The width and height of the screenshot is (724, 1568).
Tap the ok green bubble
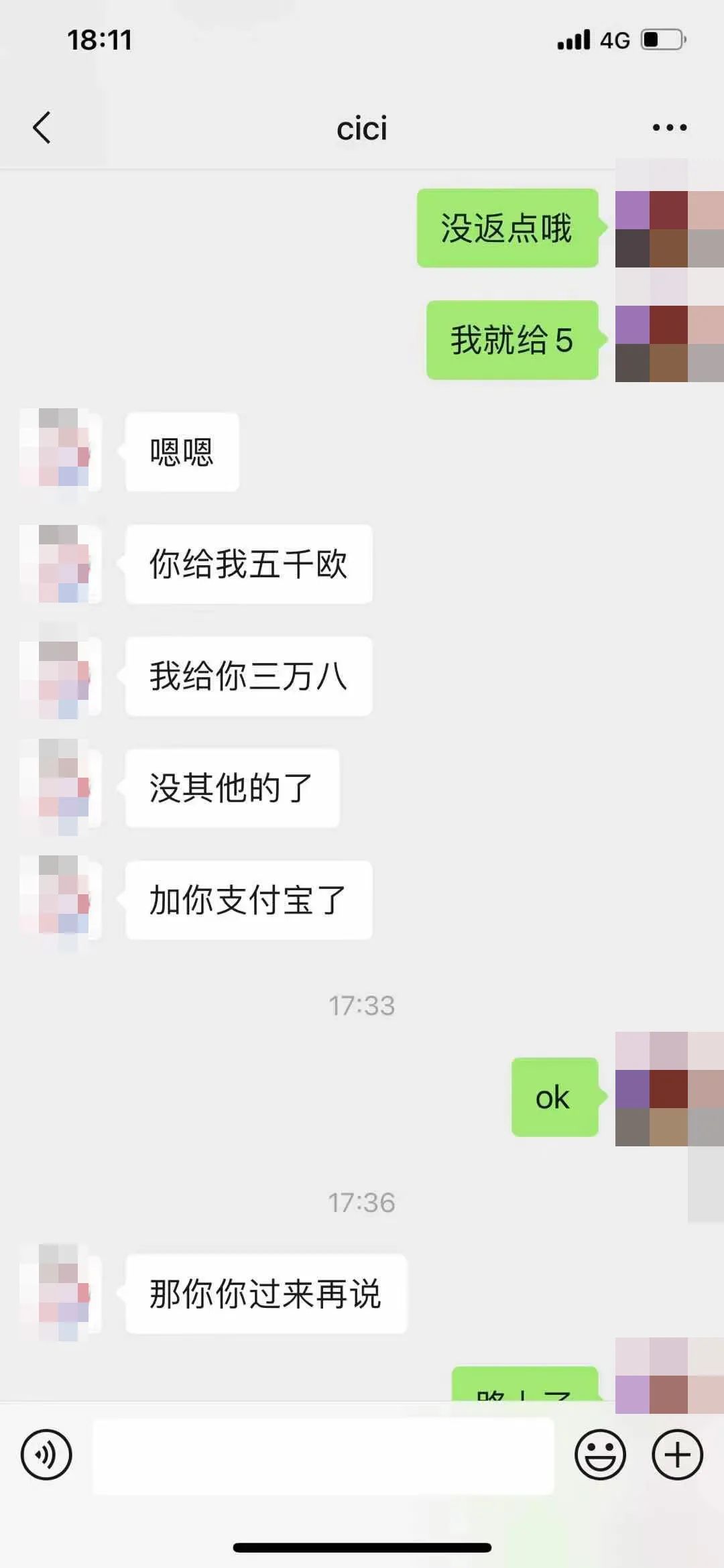[x=554, y=1097]
